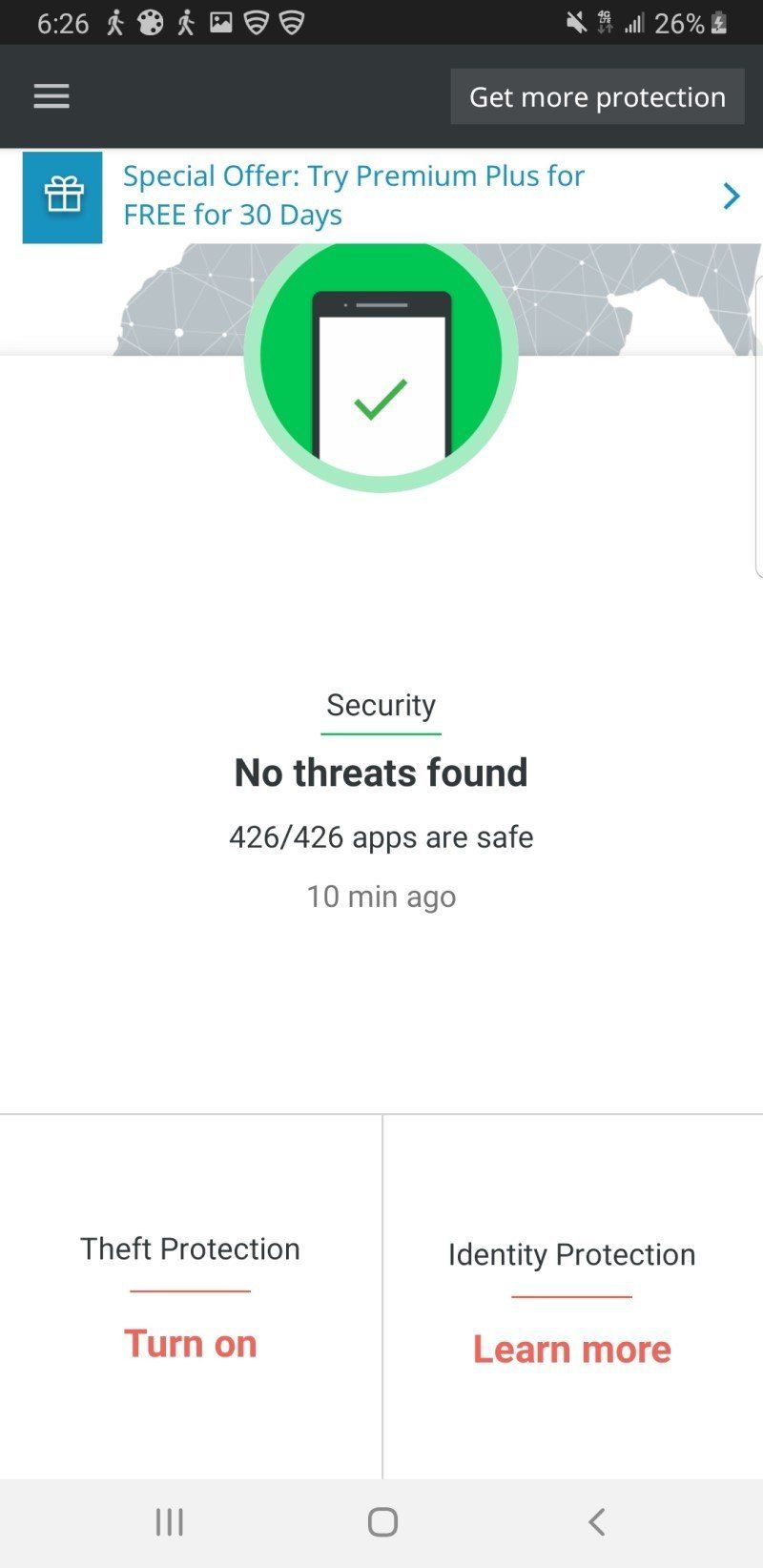Tap the clock in the status bar

[61, 21]
